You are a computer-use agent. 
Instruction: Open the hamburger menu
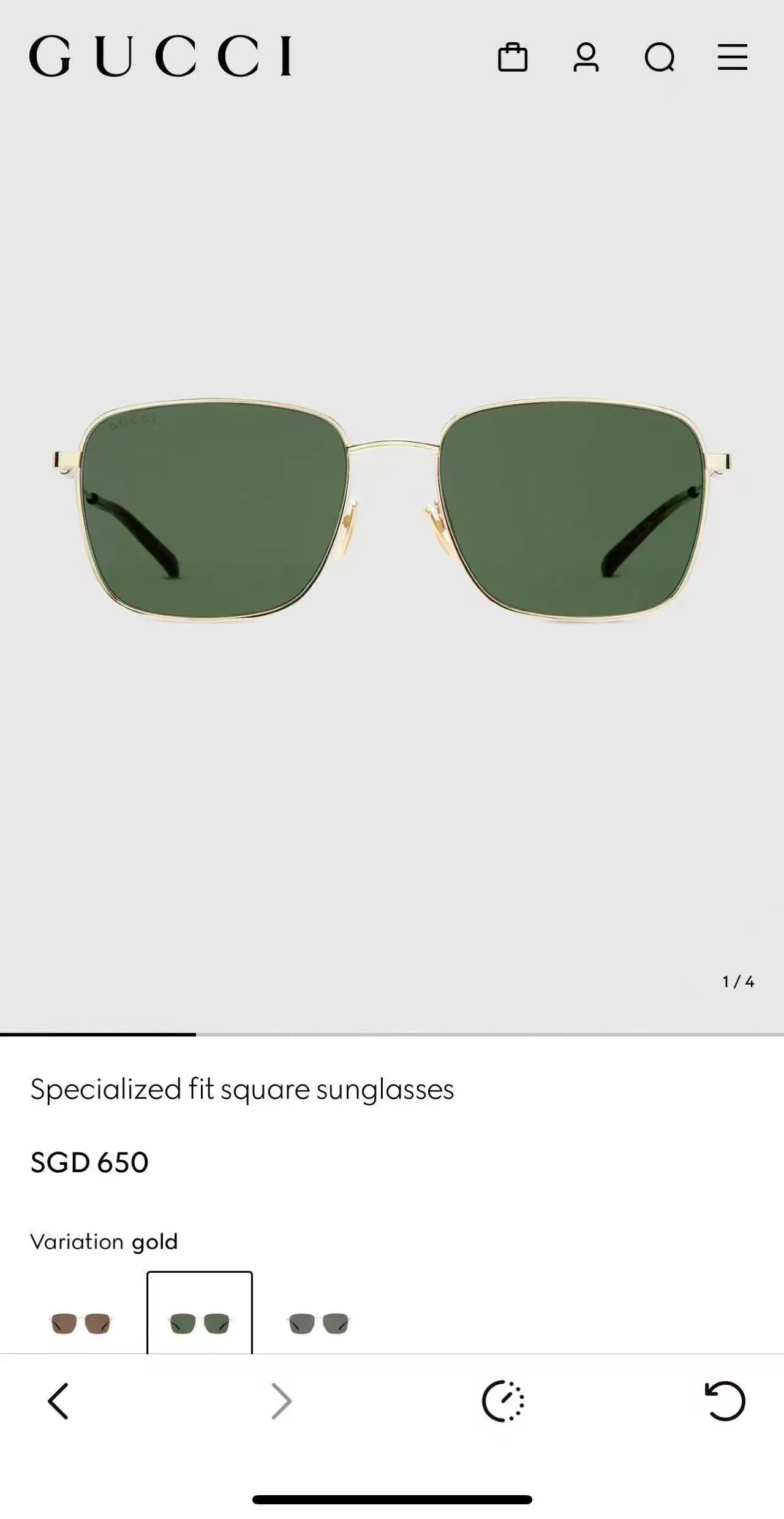[733, 57]
